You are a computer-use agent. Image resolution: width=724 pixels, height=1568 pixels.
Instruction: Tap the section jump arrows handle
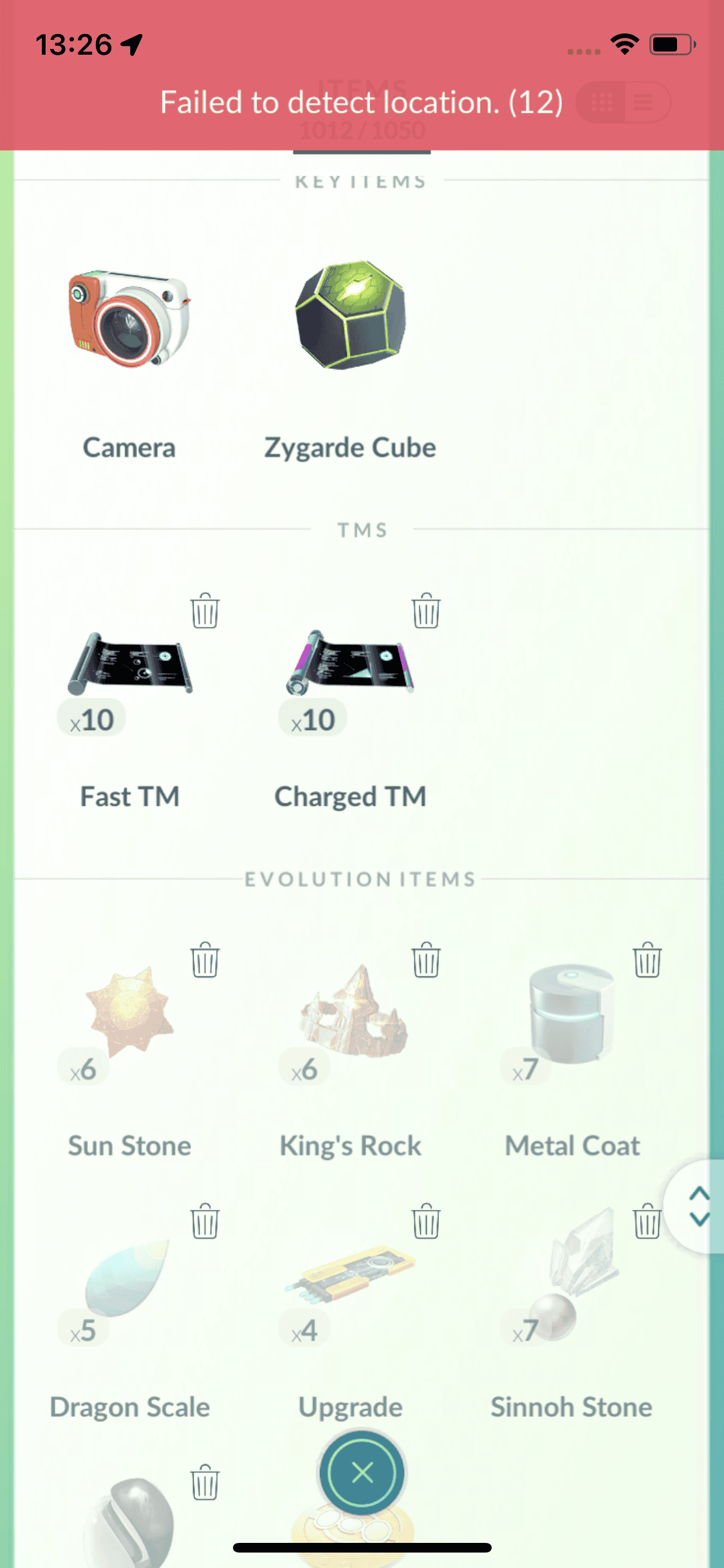pyautogui.click(x=699, y=1206)
